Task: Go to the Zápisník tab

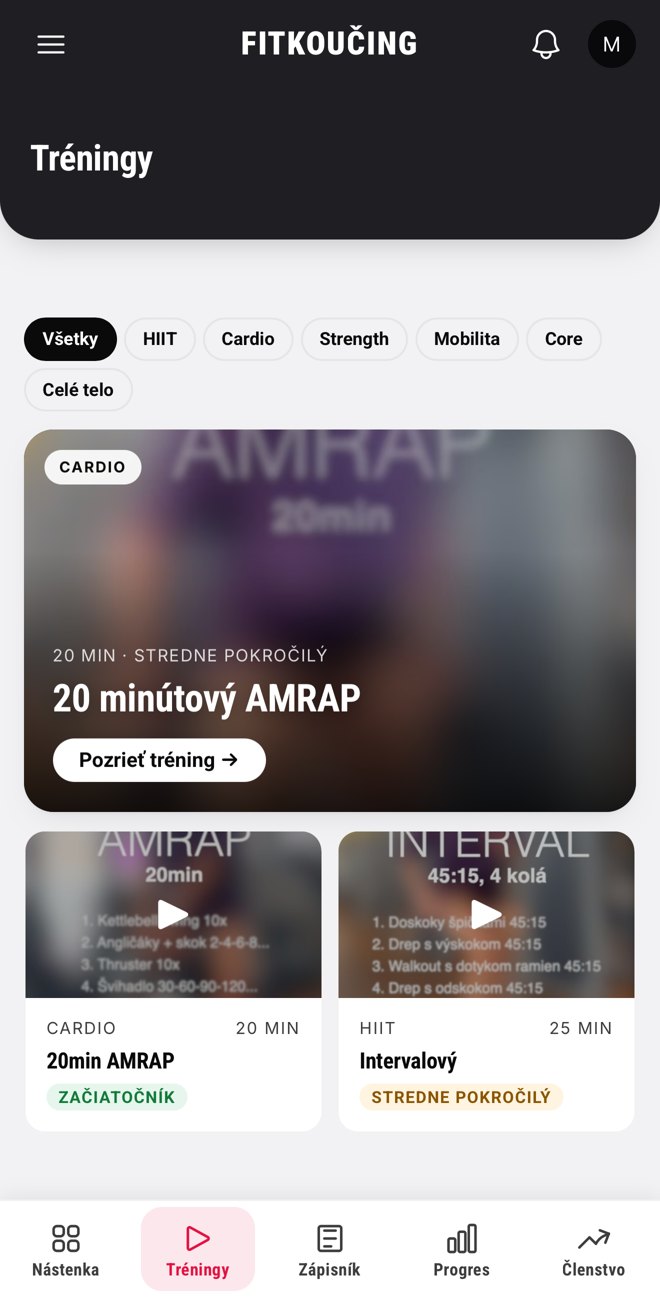Action: [329, 1249]
